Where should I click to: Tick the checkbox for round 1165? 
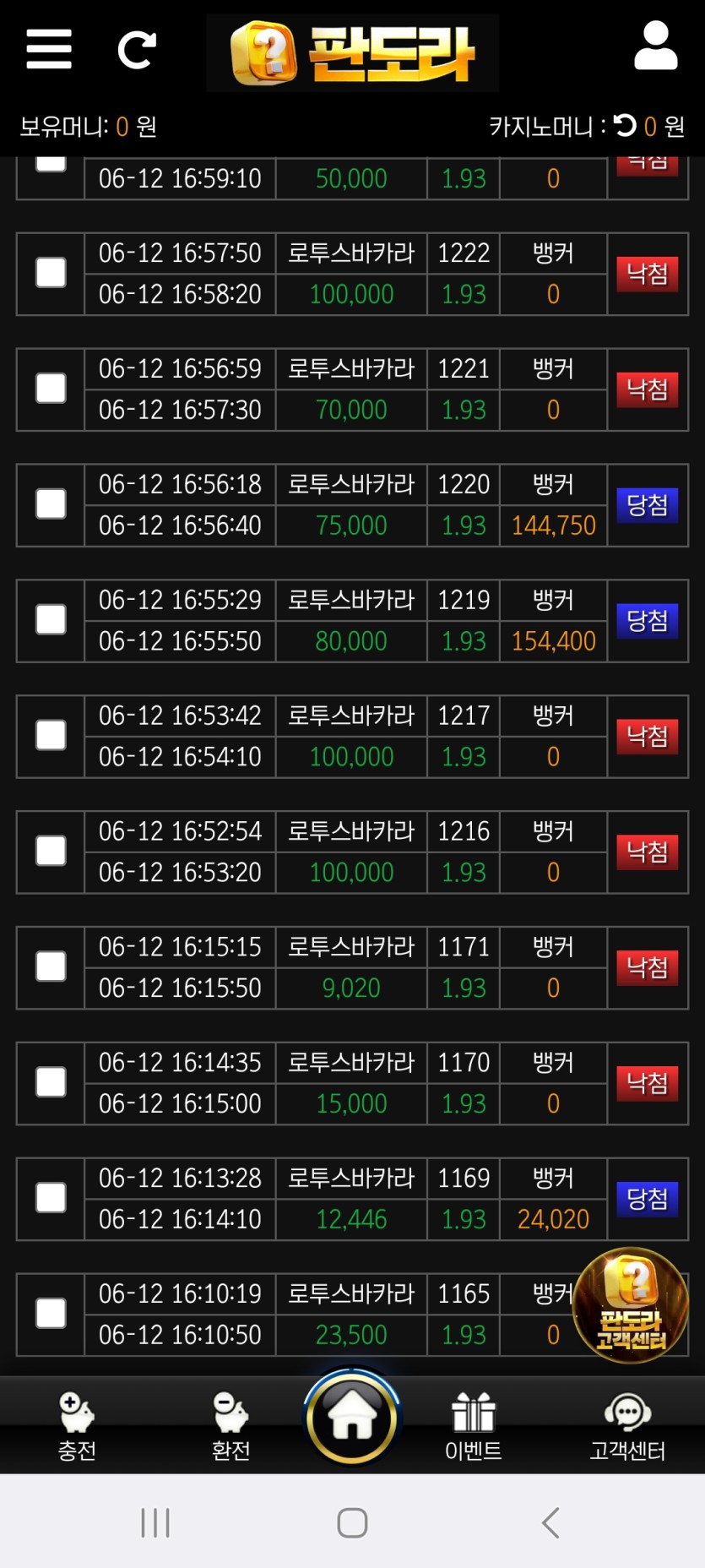pos(51,1315)
